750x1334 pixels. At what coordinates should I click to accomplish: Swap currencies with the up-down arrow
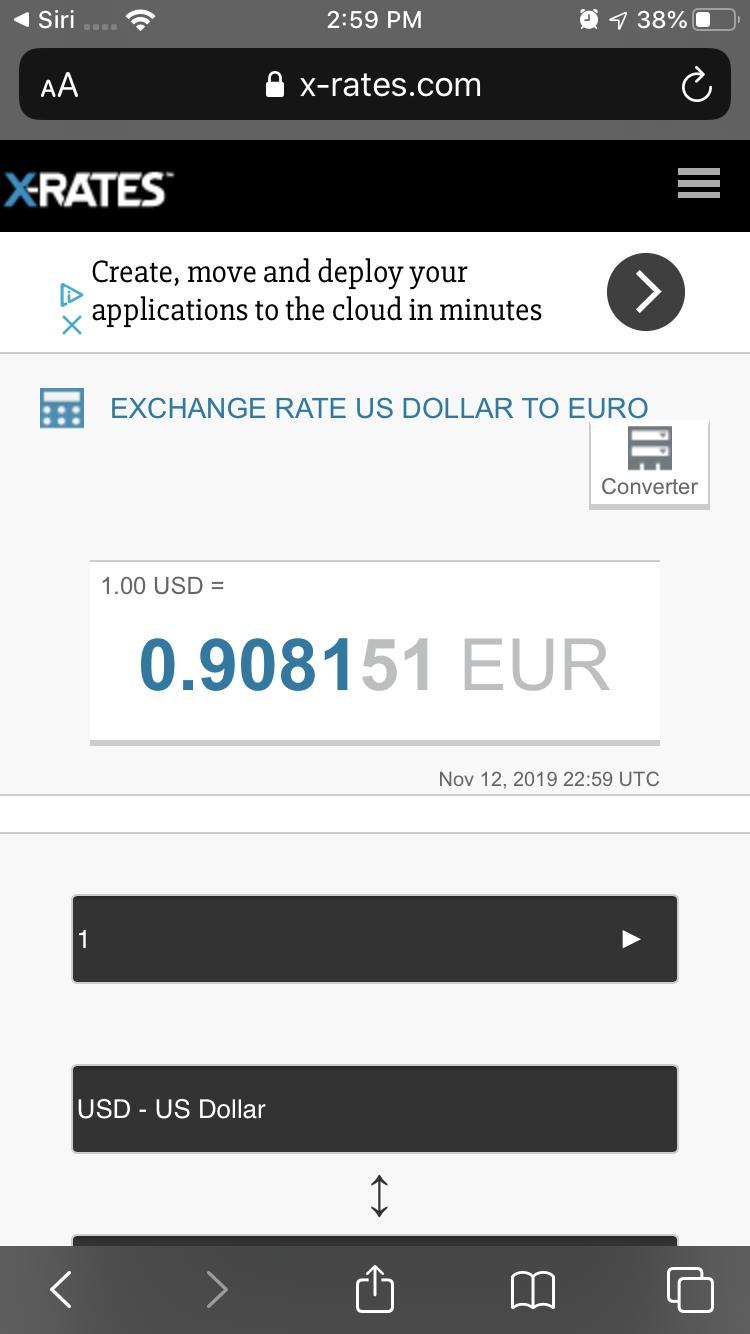(x=379, y=1196)
